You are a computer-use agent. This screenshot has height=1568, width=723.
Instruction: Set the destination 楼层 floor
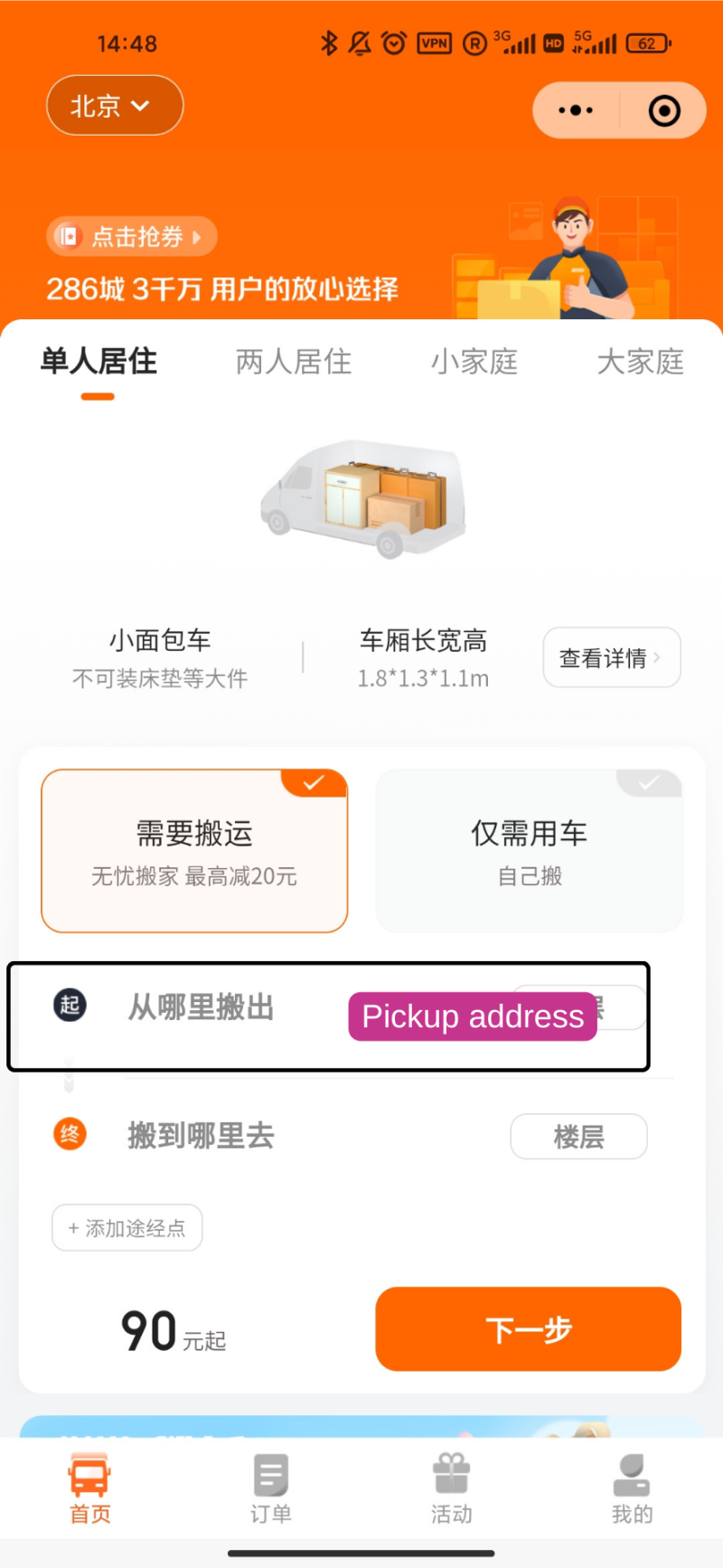tap(578, 1137)
